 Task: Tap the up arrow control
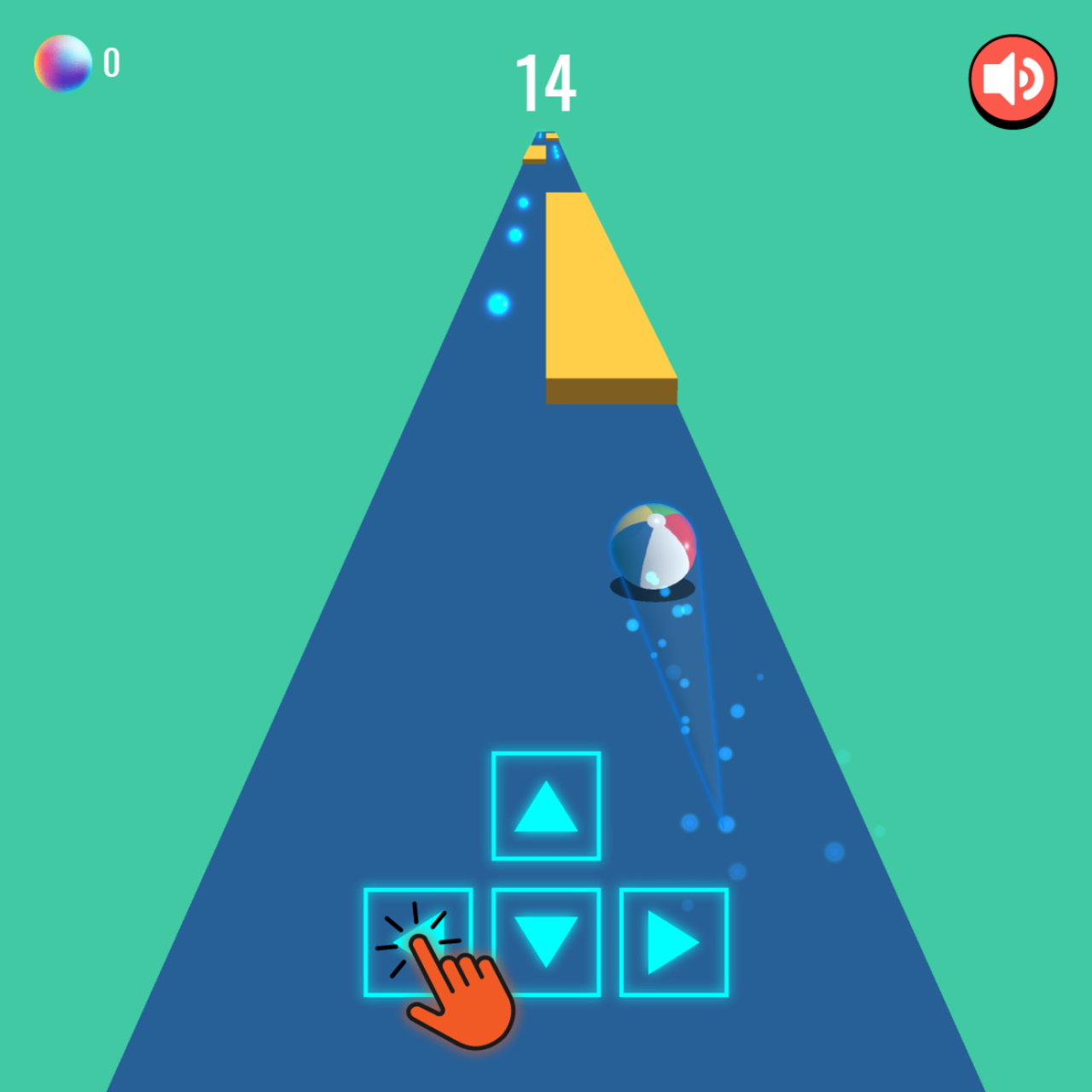pos(546,806)
